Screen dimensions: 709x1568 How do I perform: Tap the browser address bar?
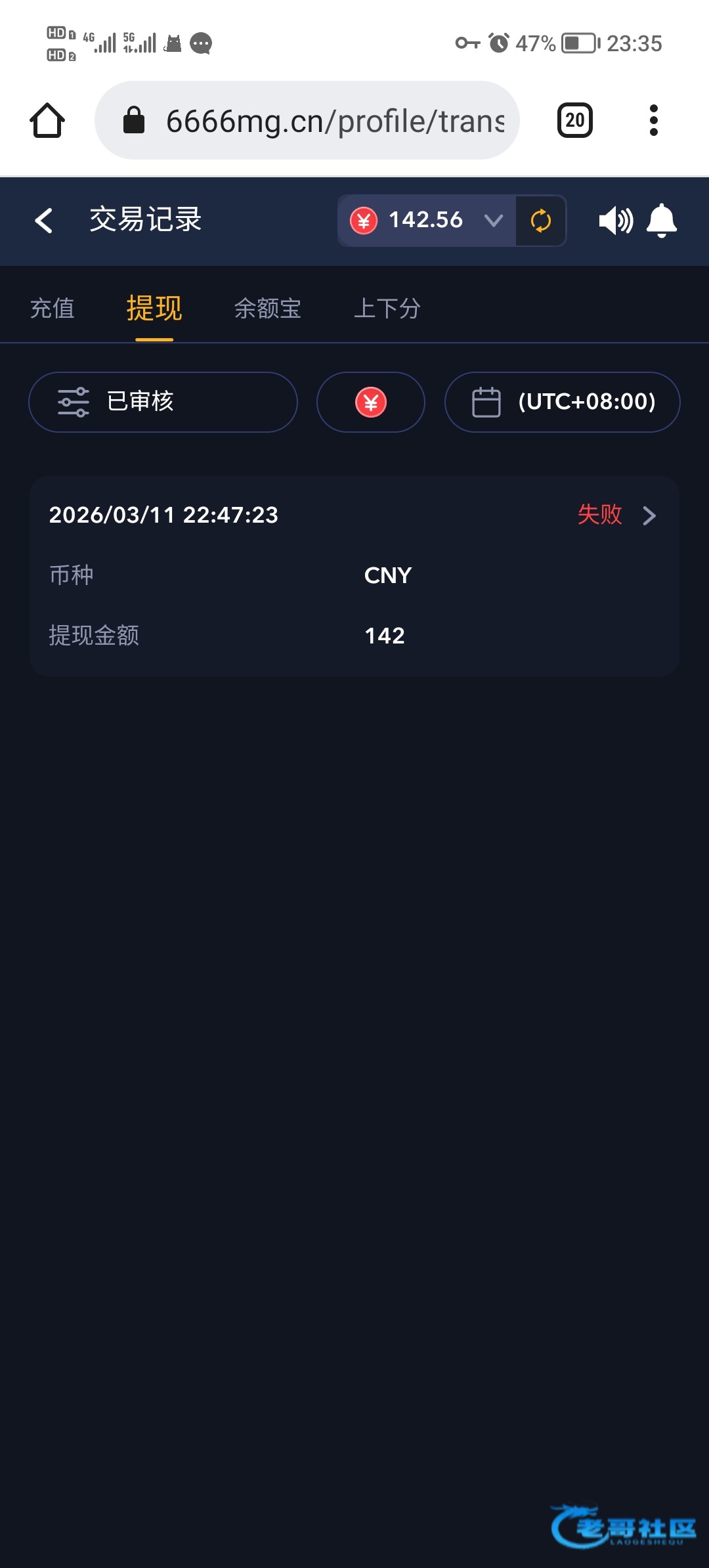307,121
